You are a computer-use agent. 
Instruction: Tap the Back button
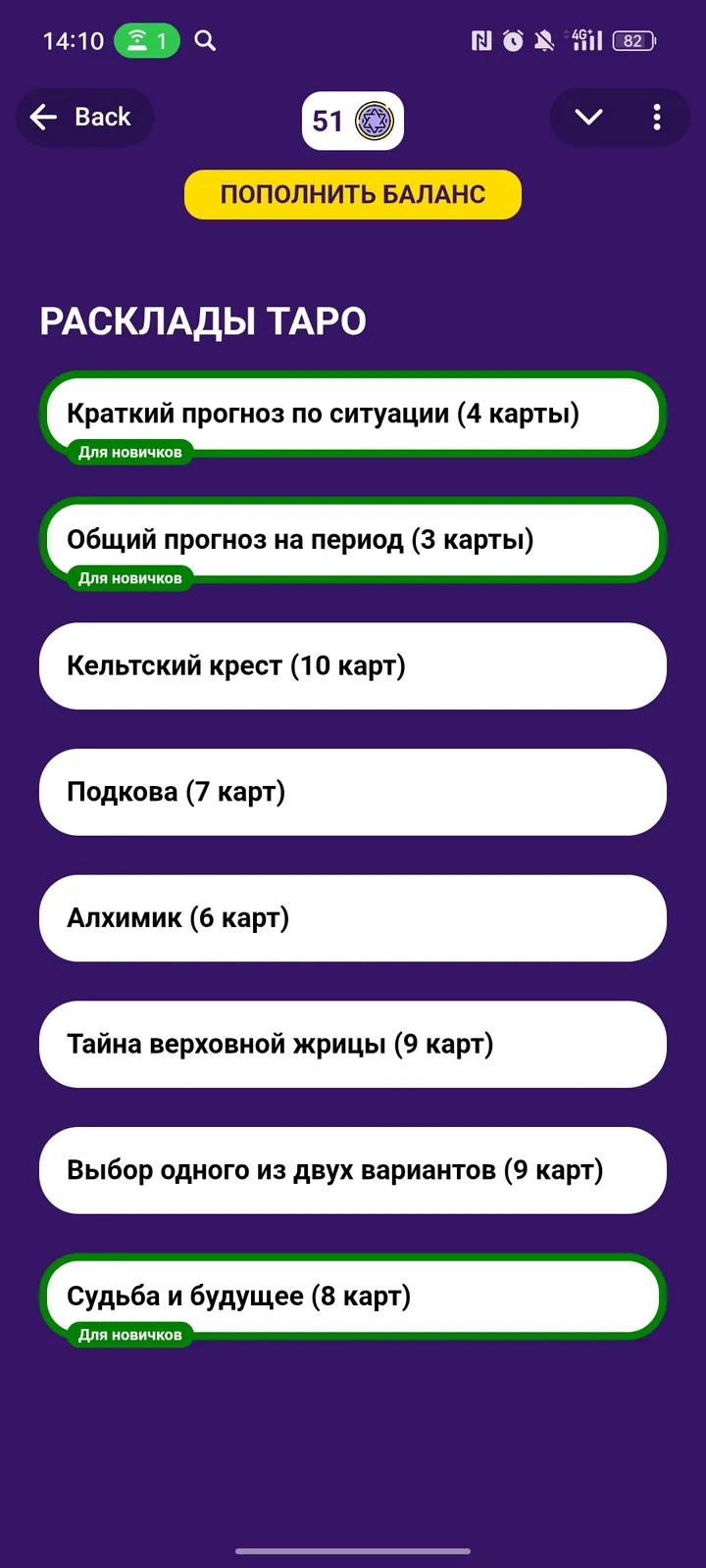84,117
